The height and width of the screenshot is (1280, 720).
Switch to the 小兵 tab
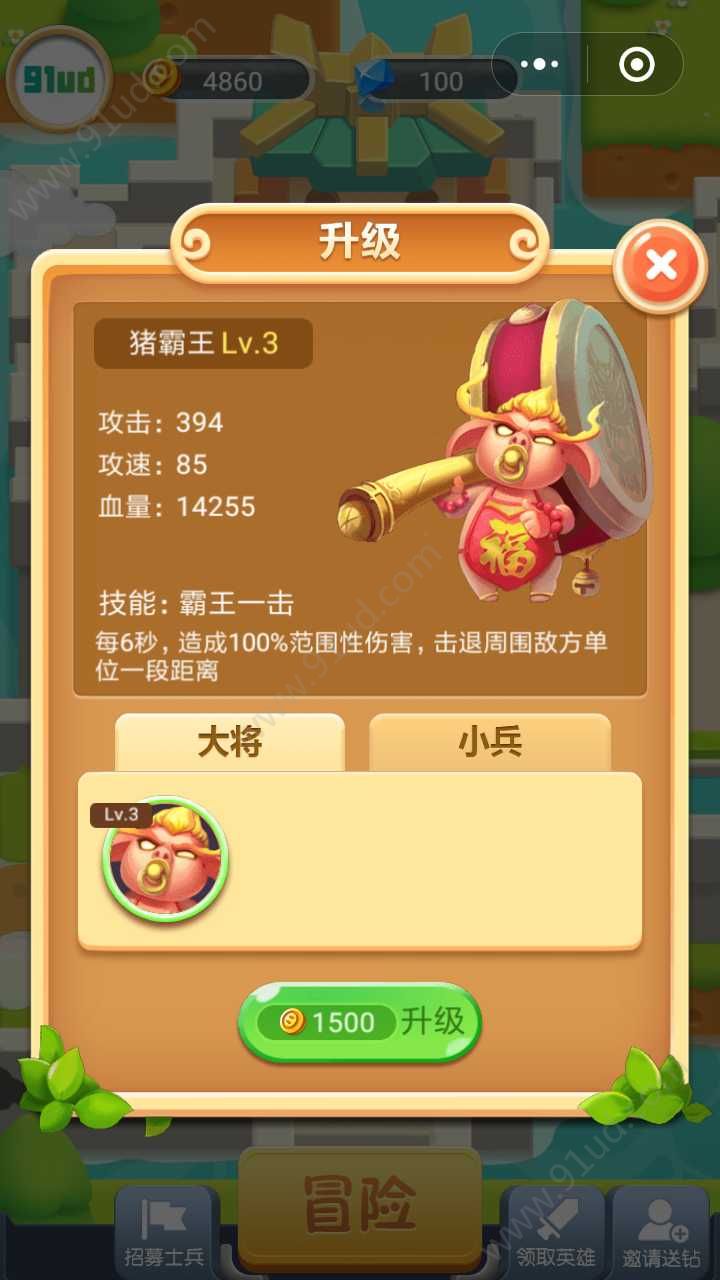(490, 744)
